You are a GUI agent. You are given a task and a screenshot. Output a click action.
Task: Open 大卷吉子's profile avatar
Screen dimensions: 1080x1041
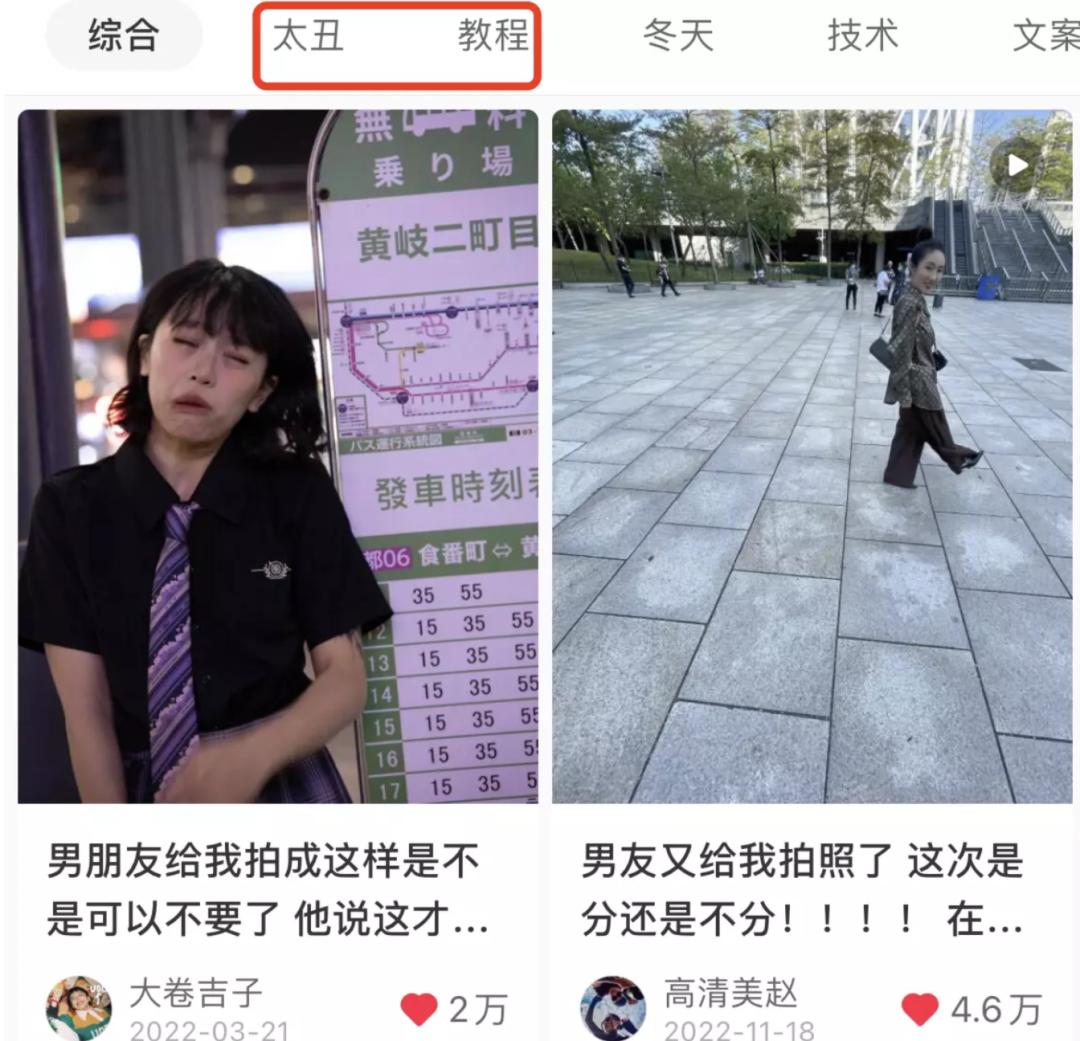[79, 1008]
